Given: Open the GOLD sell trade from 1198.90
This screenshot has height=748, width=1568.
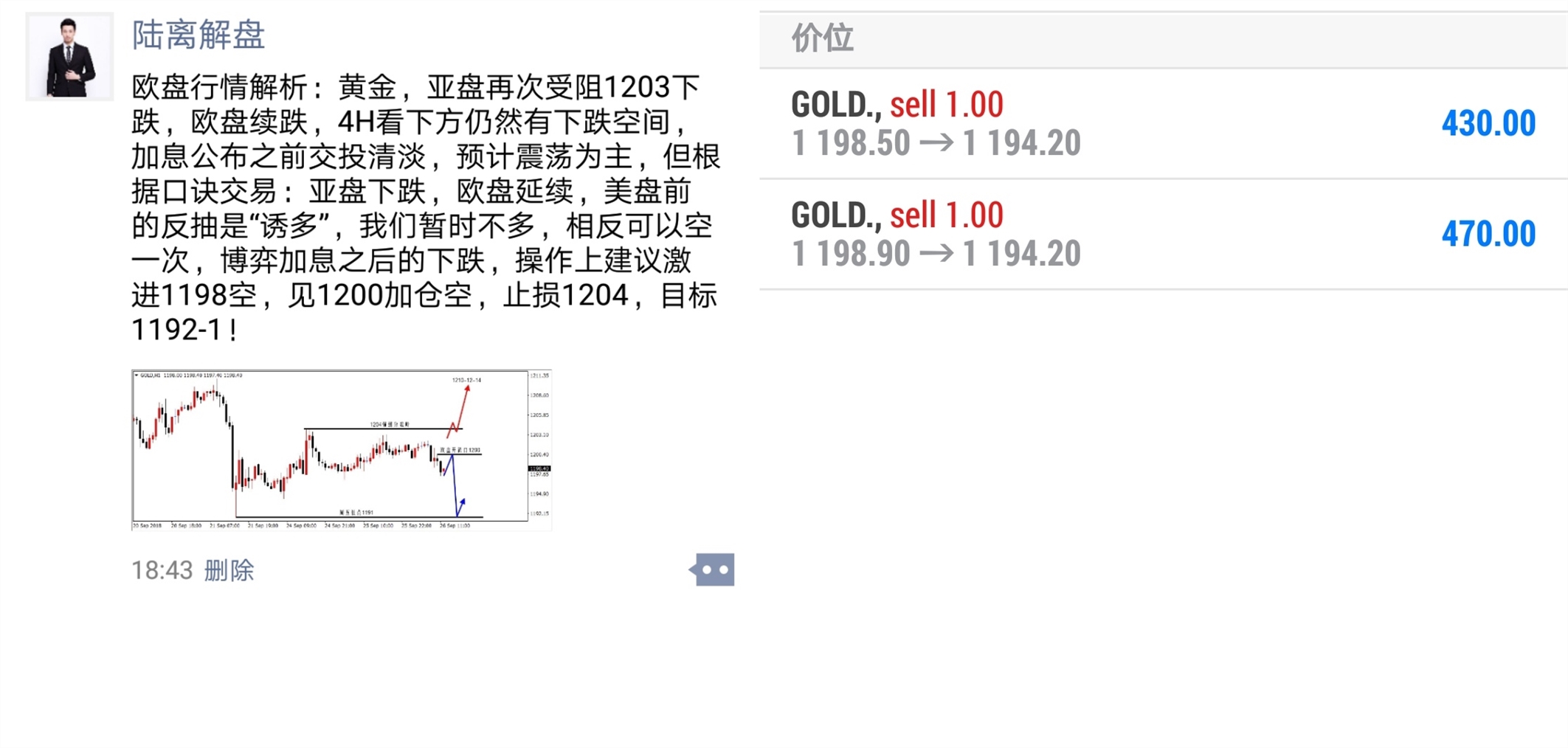Looking at the screenshot, I should 1162,234.
